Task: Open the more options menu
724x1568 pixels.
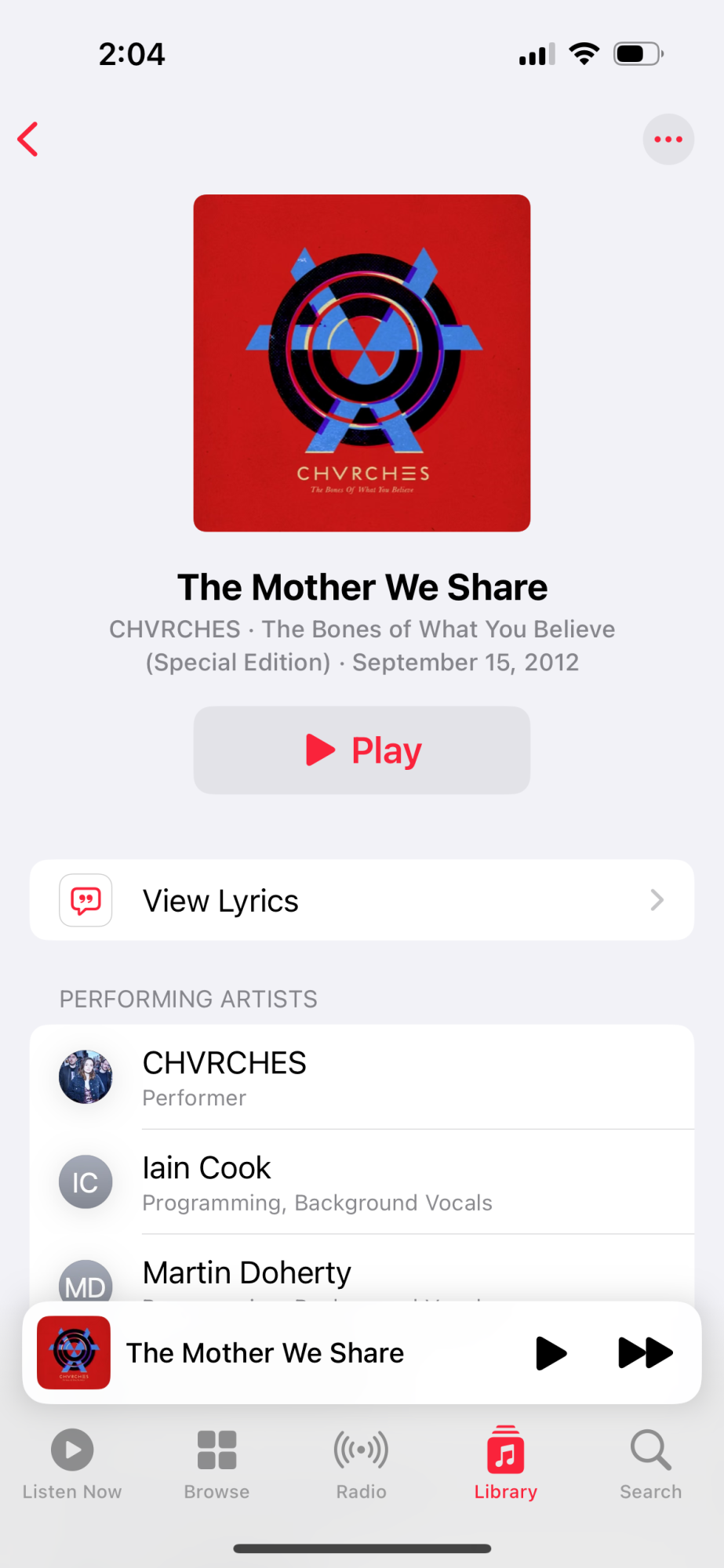Action: click(668, 140)
